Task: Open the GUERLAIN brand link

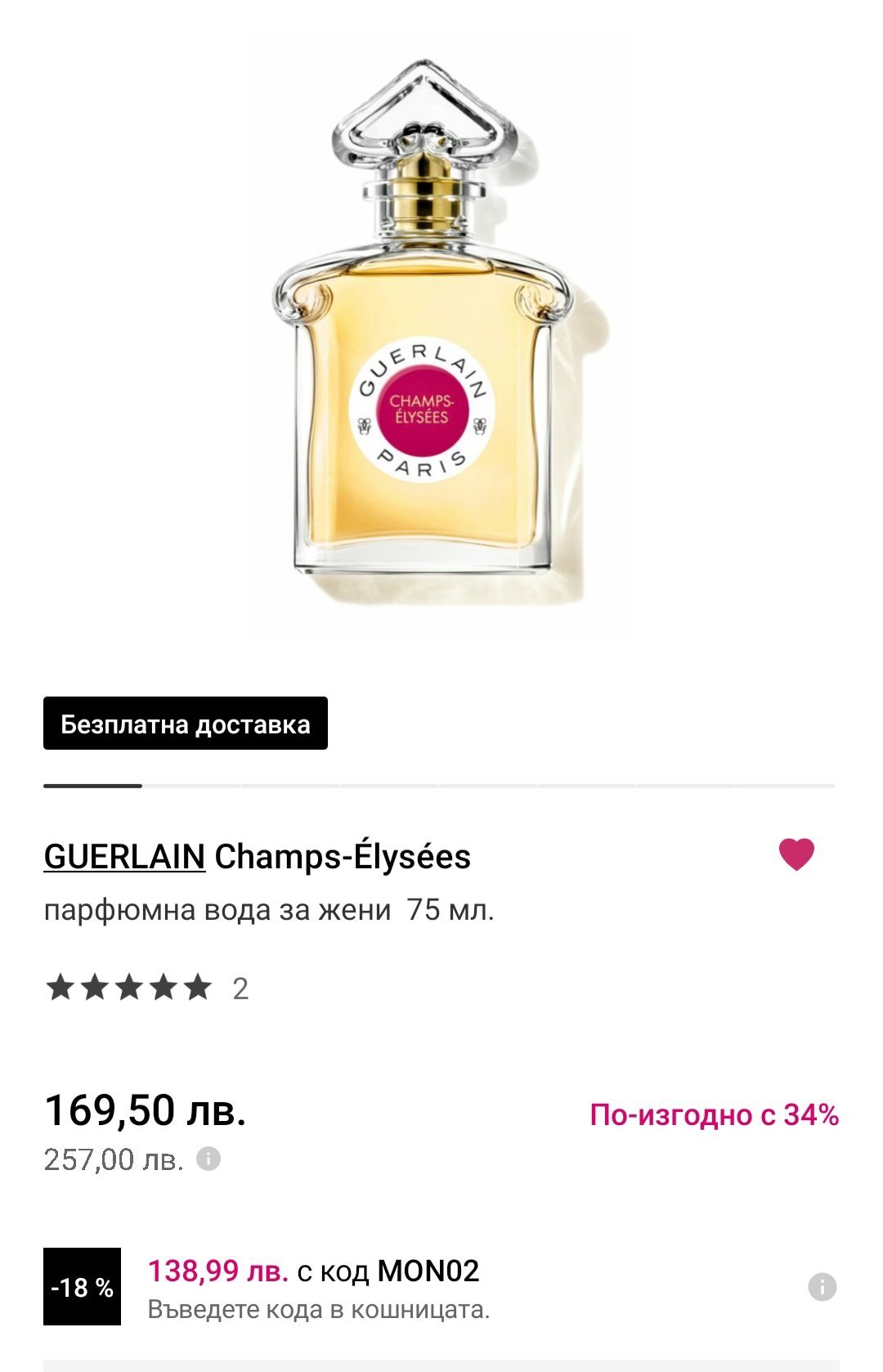Action: (124, 856)
